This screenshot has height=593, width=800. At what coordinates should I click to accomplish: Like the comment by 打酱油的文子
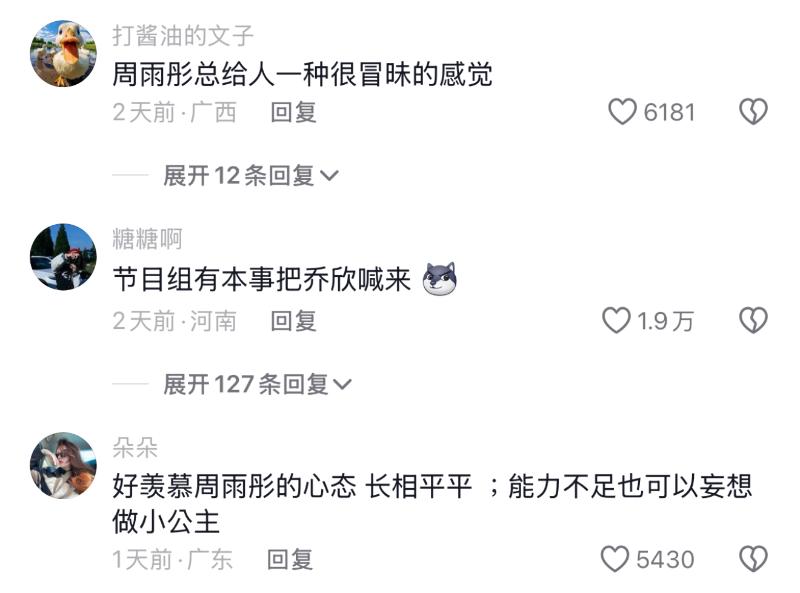click(x=623, y=112)
